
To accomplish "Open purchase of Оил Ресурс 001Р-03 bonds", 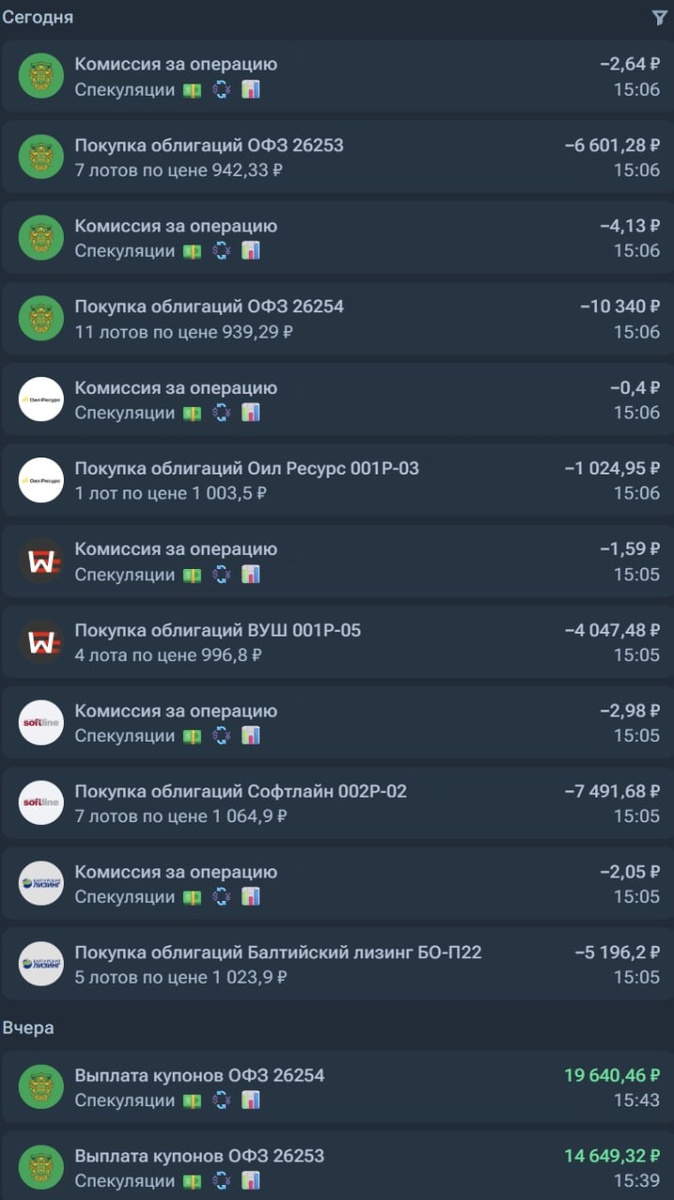I will pos(337,480).
